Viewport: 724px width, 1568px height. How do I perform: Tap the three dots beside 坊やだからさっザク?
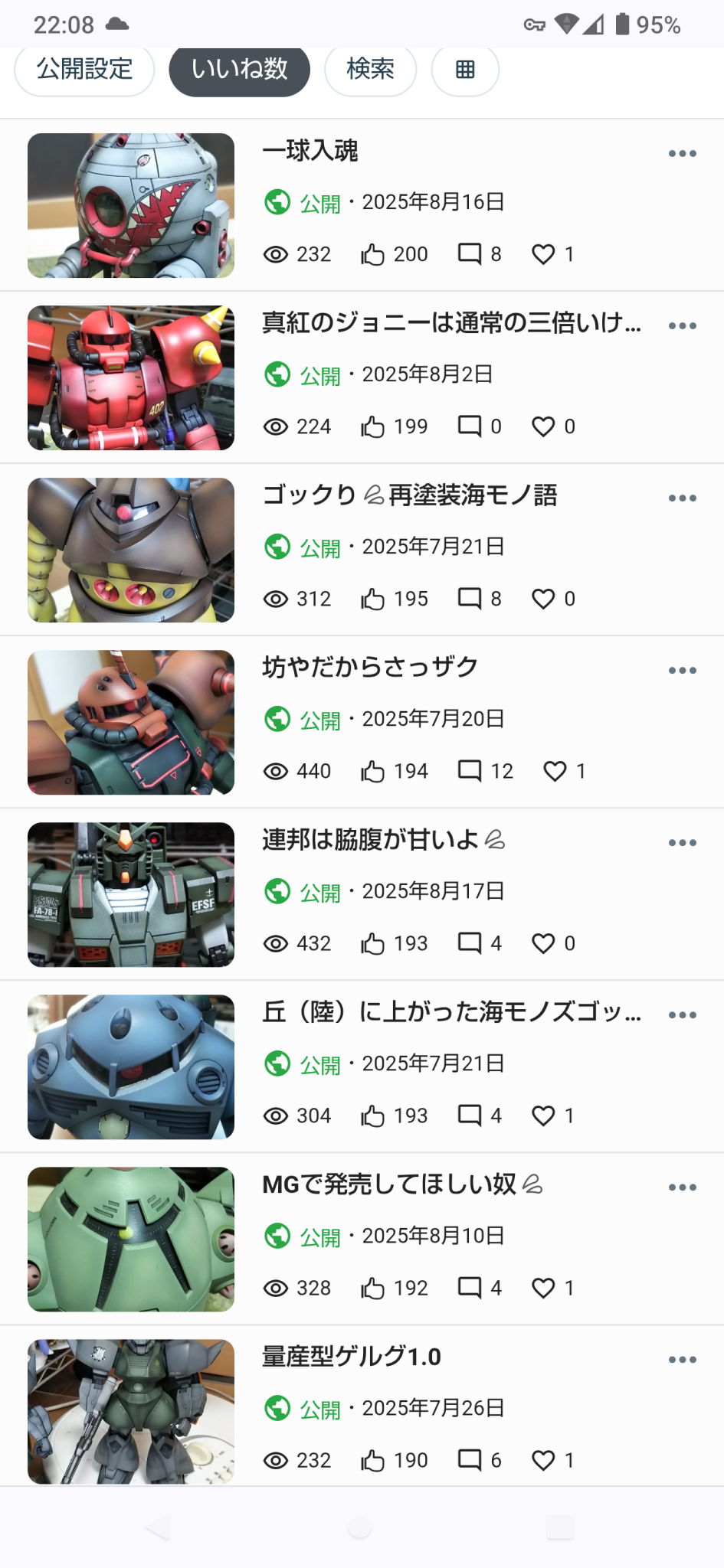point(682,671)
